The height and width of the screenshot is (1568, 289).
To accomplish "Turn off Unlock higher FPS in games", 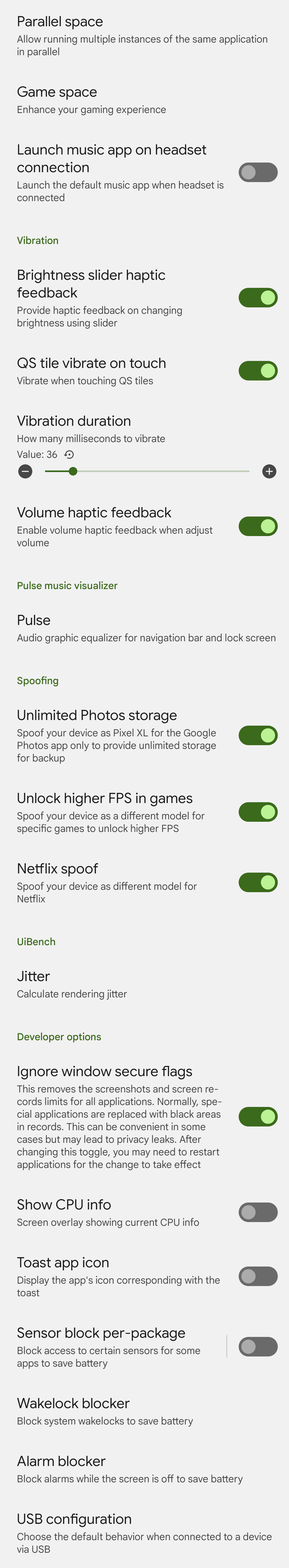I will [258, 812].
